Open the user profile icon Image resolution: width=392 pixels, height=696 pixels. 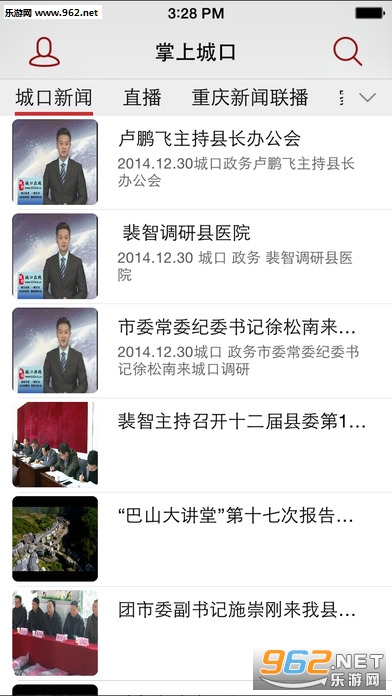click(x=44, y=52)
